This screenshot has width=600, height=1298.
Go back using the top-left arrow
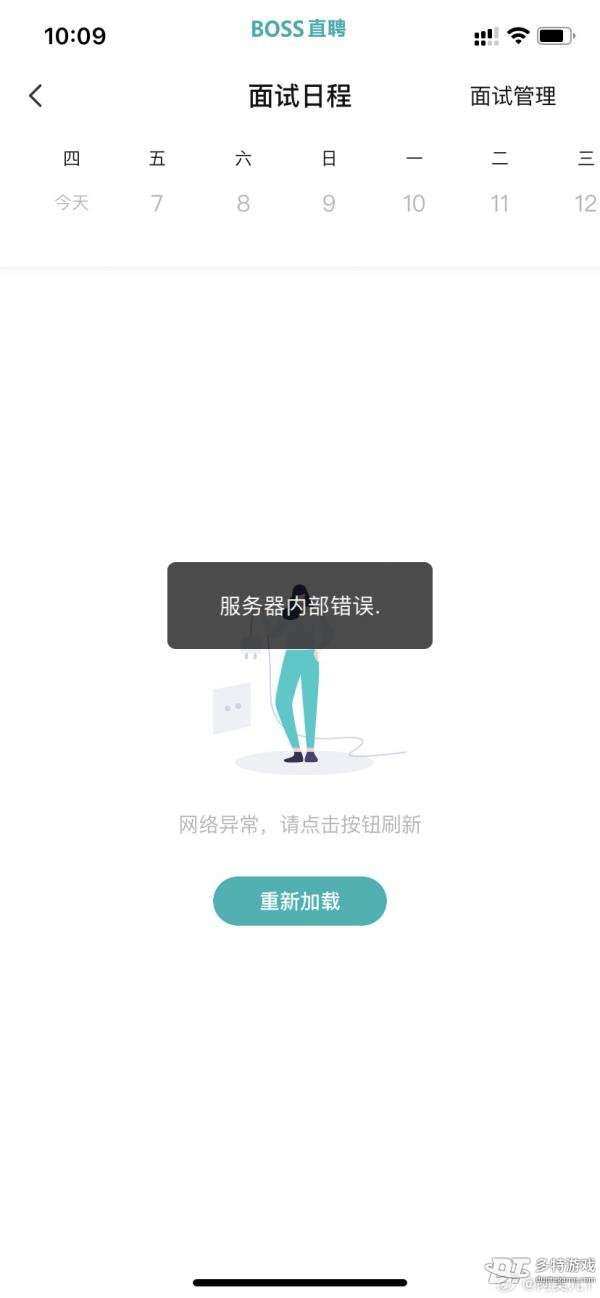[x=36, y=96]
